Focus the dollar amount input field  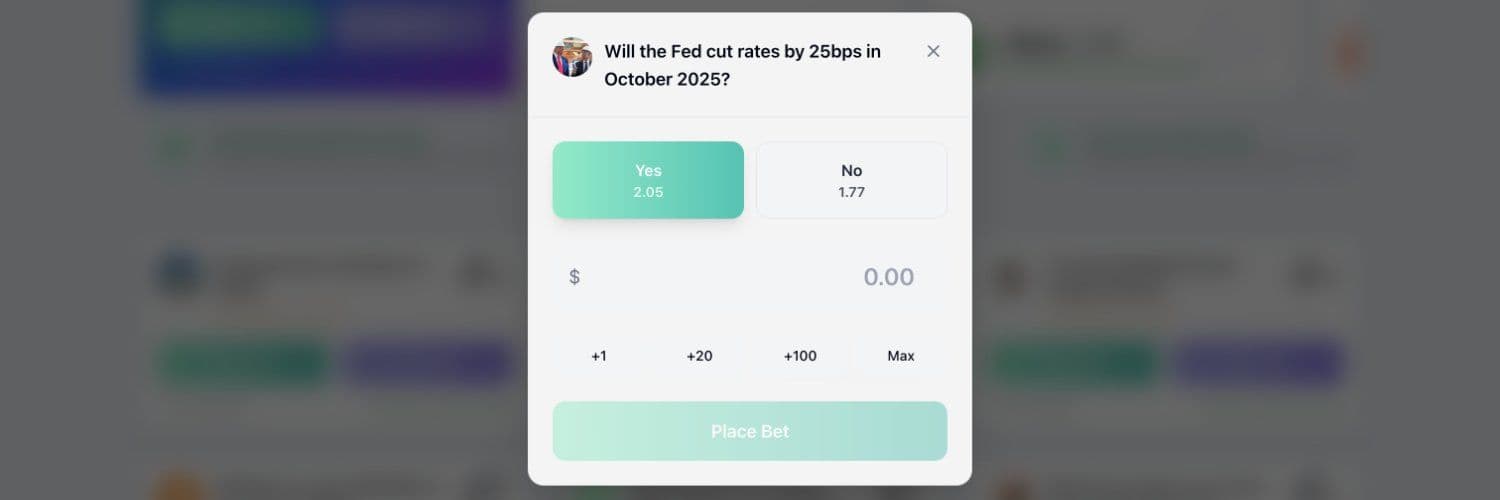point(750,277)
